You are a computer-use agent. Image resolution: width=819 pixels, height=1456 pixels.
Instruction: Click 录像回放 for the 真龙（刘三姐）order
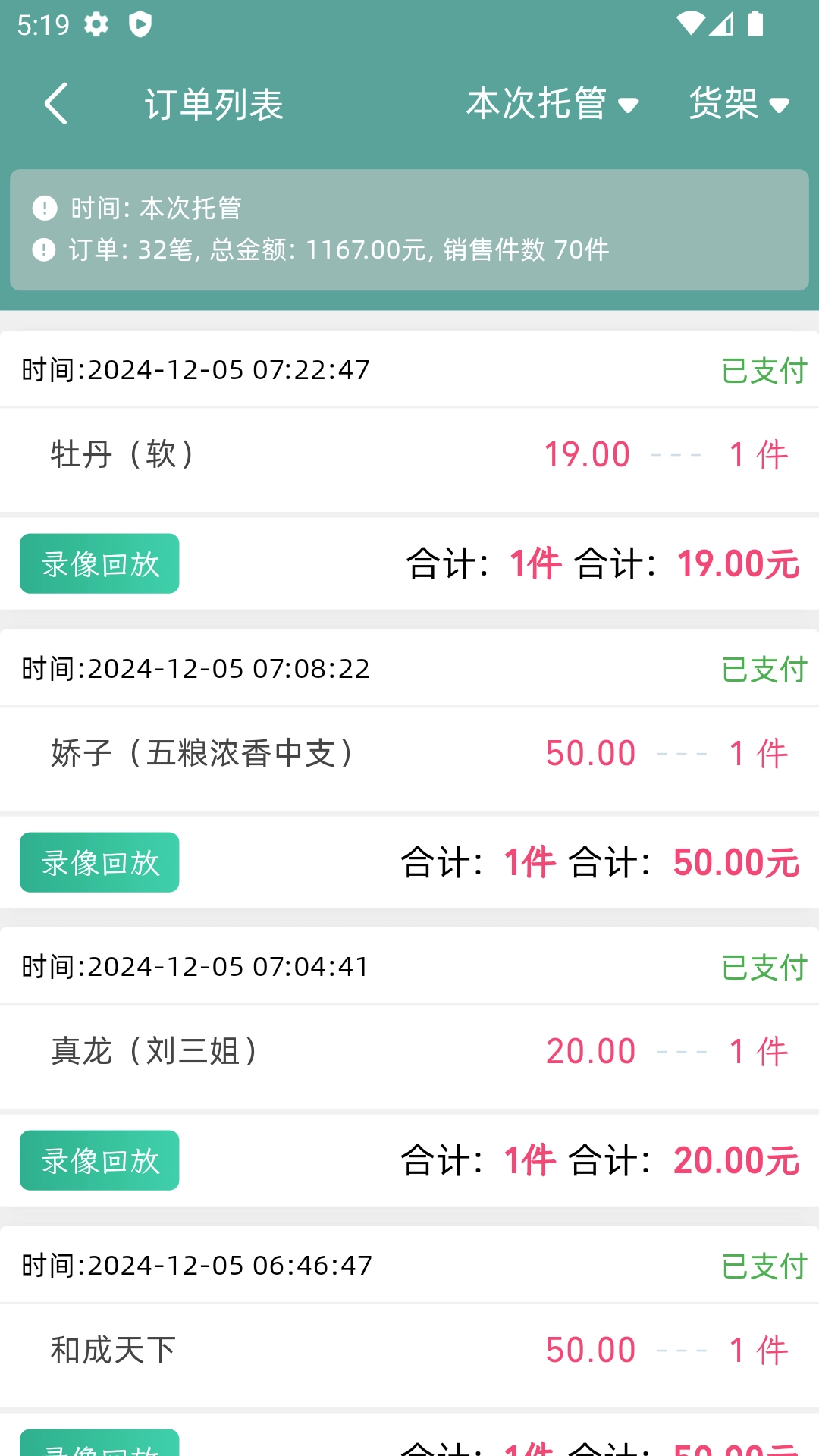click(x=99, y=1159)
